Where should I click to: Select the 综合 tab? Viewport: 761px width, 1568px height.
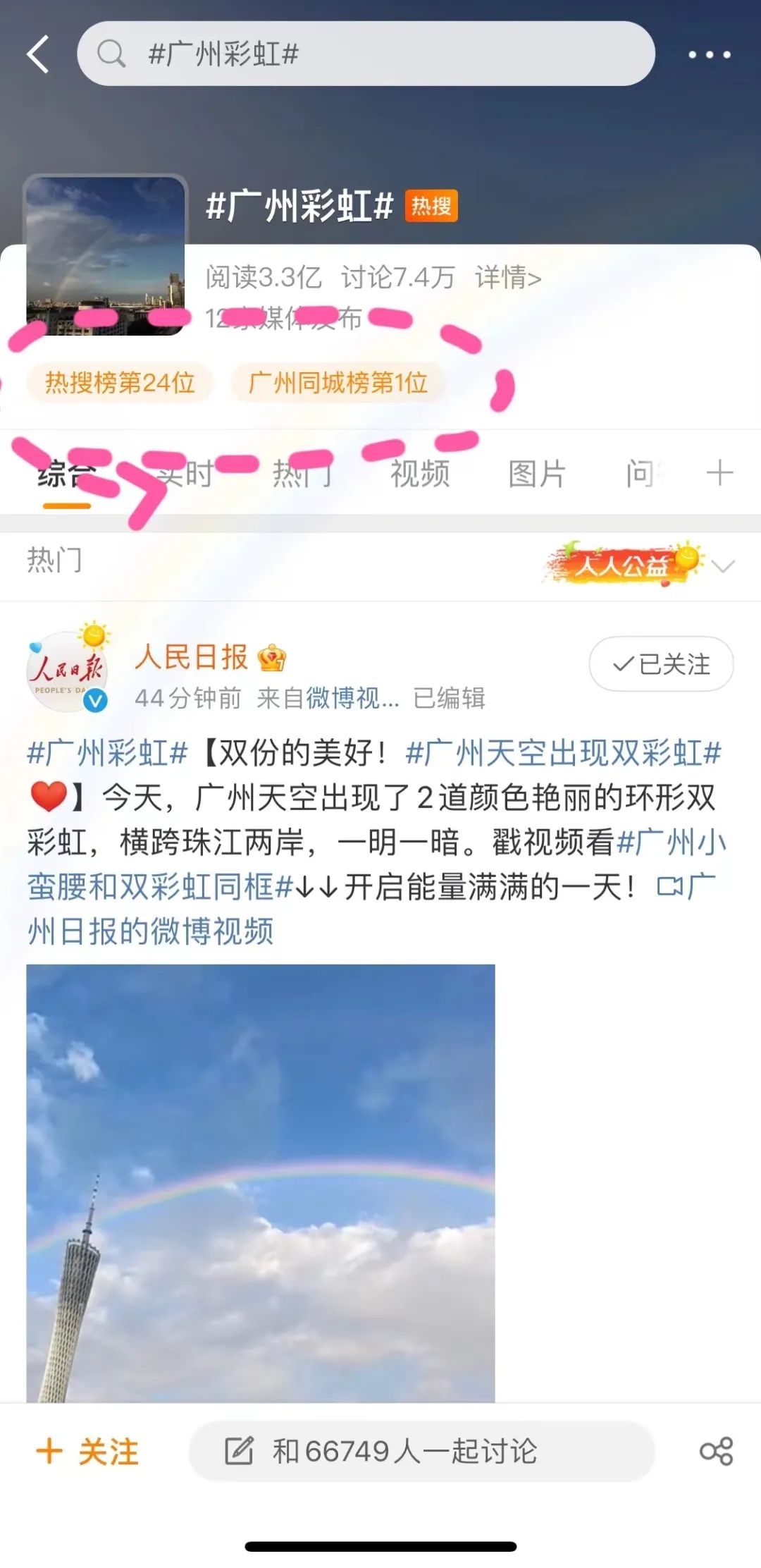point(67,473)
